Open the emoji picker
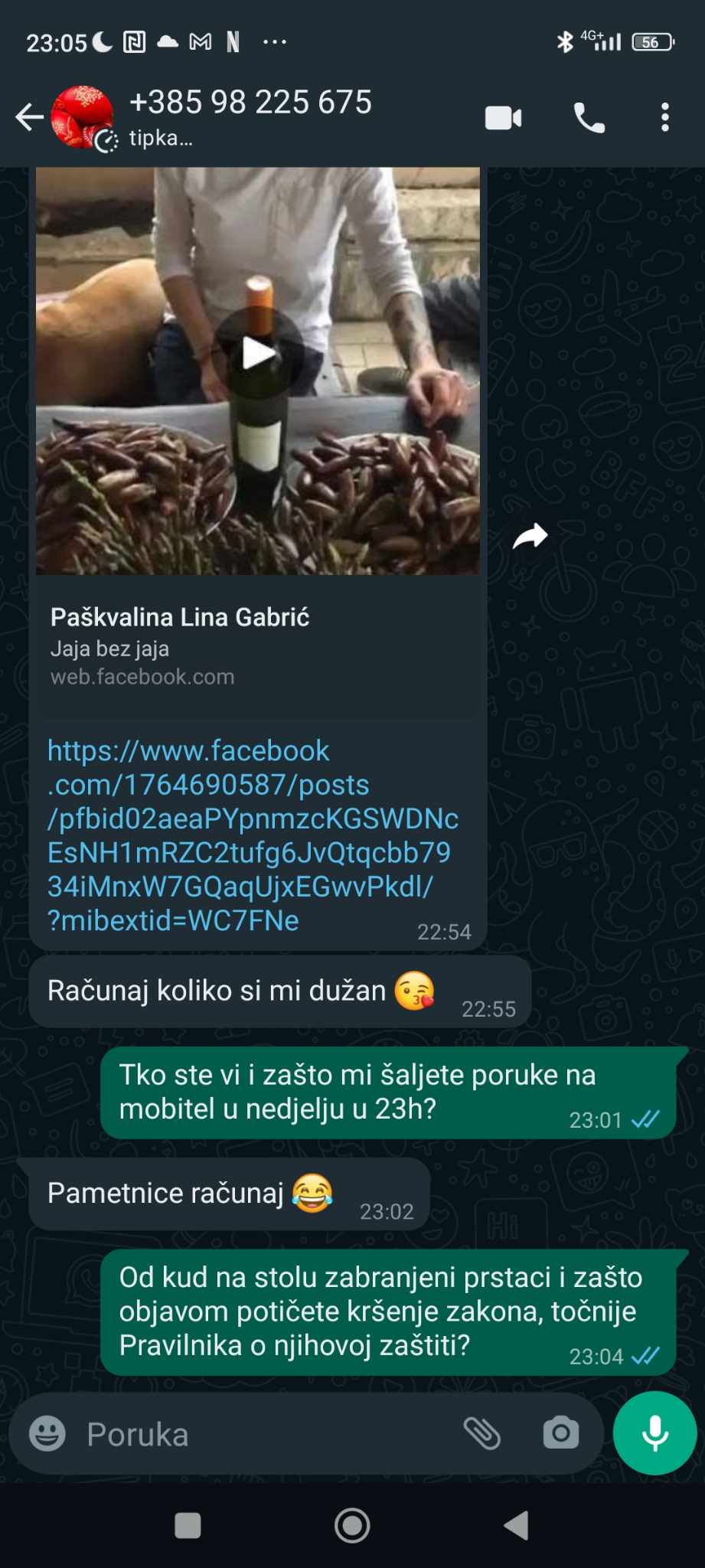The width and height of the screenshot is (705, 1568). (x=47, y=1433)
